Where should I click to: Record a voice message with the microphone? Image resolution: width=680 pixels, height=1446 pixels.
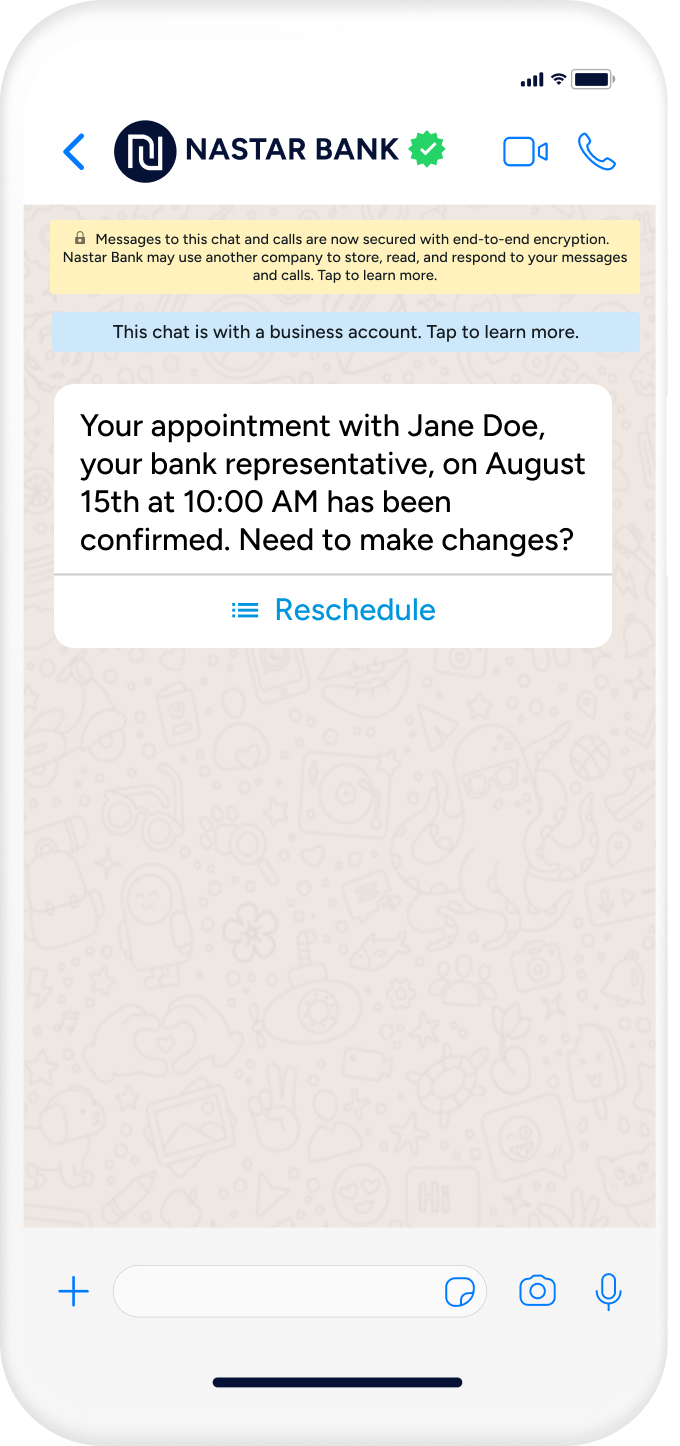pyautogui.click(x=608, y=1292)
